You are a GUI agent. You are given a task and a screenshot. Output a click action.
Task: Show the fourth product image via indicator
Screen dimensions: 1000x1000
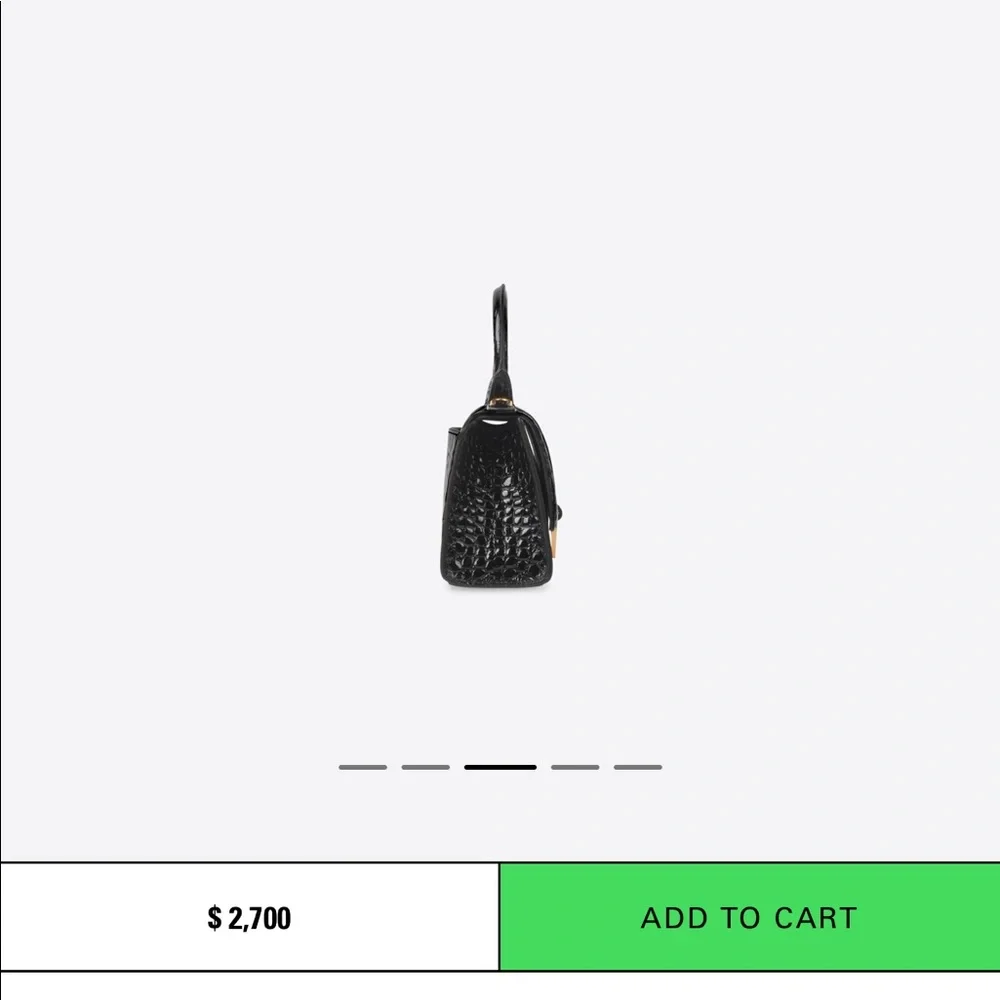pyautogui.click(x=575, y=767)
